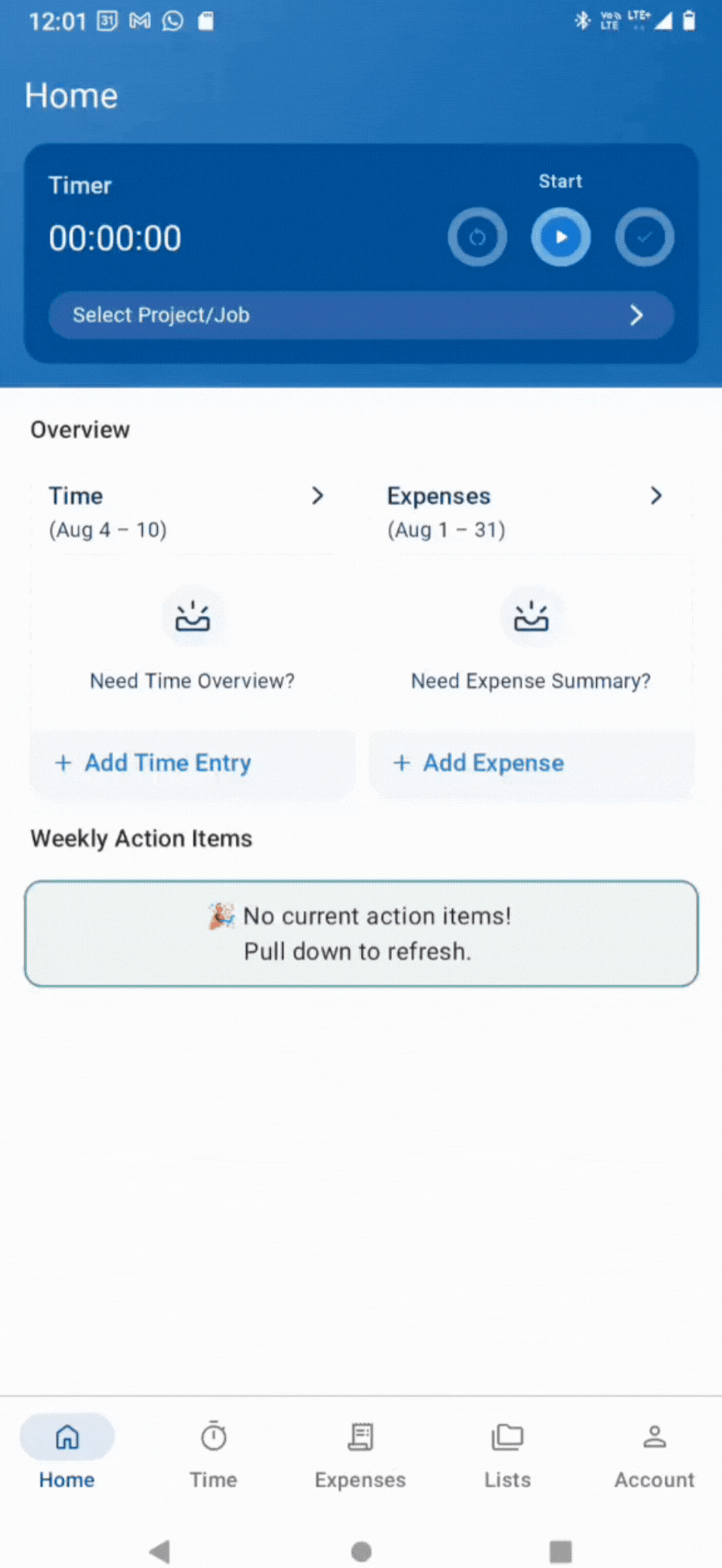The image size is (722, 1568).
Task: Open recent apps via square button
Action: click(560, 1551)
